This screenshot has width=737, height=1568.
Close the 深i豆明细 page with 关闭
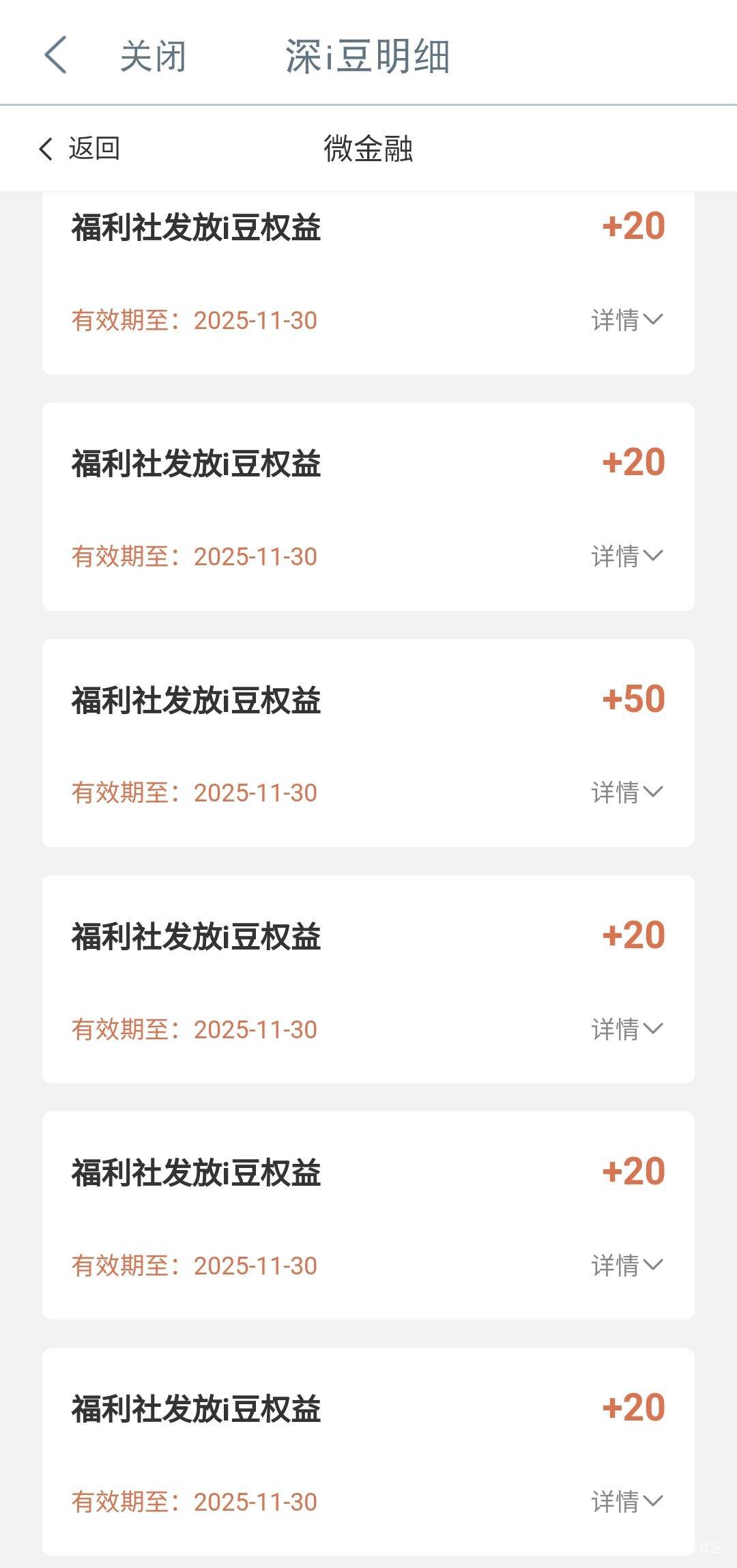[x=153, y=56]
